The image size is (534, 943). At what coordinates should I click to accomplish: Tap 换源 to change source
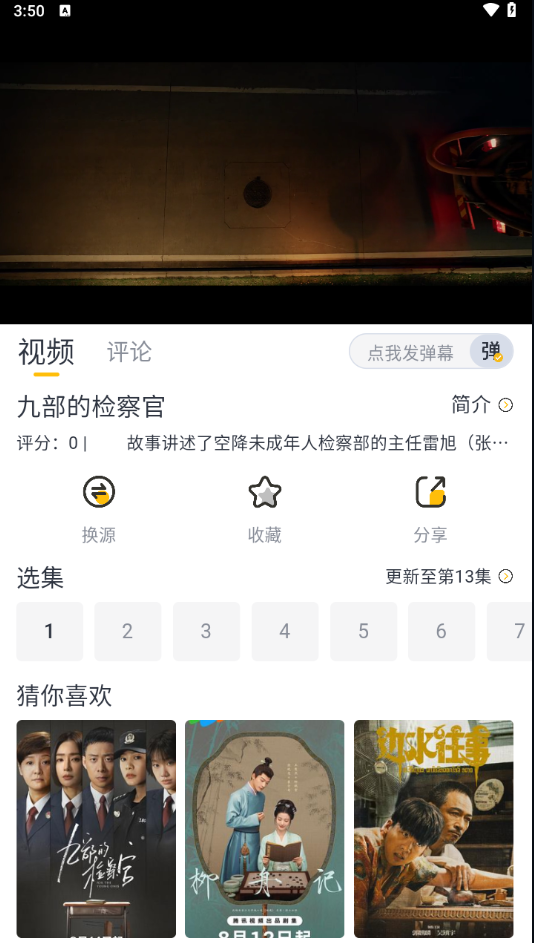pos(99,509)
